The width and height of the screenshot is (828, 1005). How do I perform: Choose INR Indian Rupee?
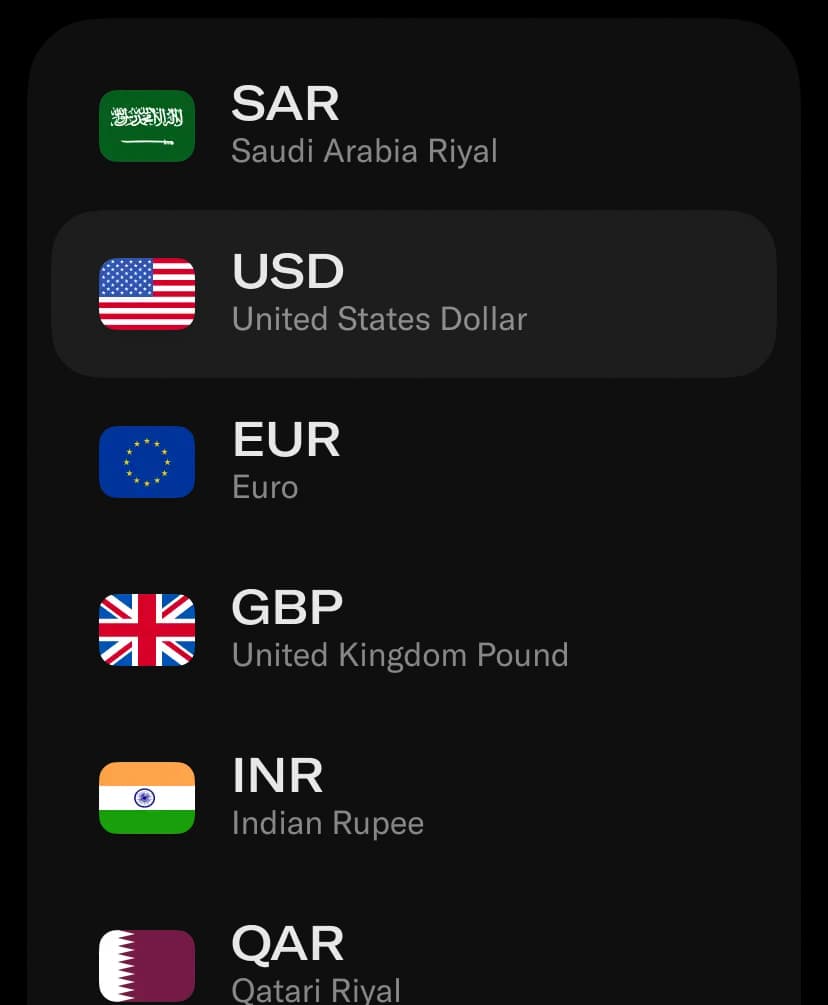click(413, 798)
